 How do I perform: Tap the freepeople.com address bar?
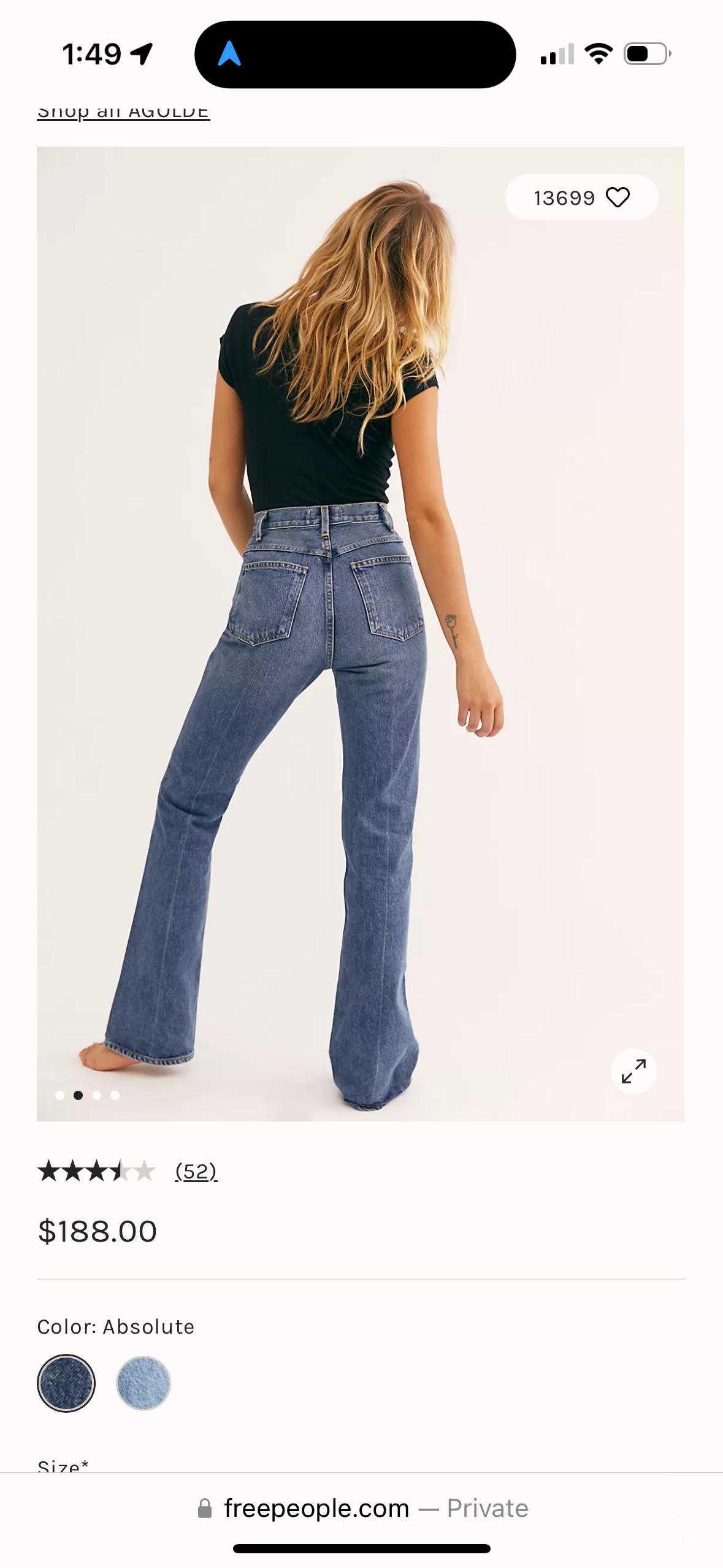pos(362,1508)
